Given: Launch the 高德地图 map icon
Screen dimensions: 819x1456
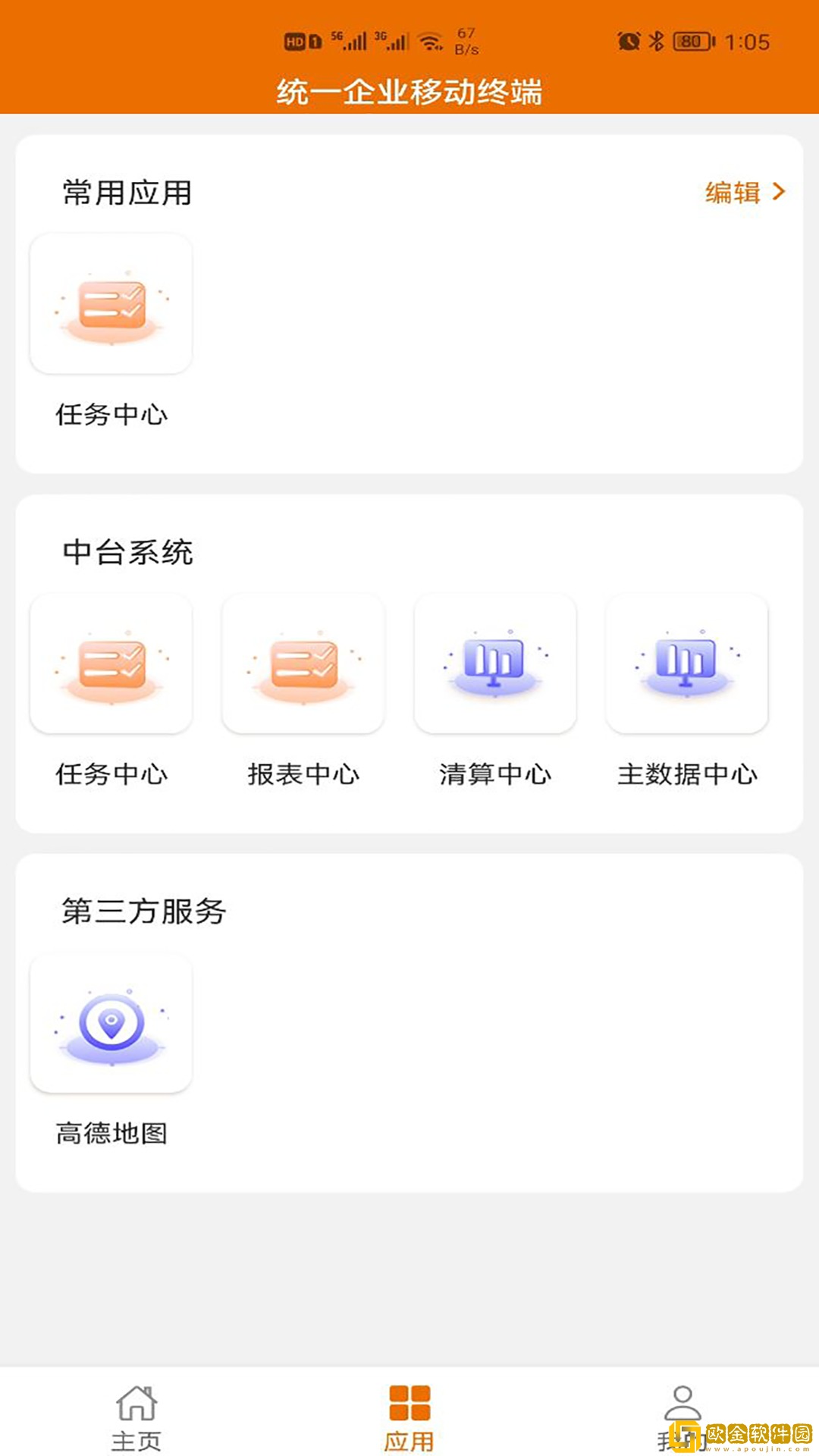Looking at the screenshot, I should (x=111, y=1024).
